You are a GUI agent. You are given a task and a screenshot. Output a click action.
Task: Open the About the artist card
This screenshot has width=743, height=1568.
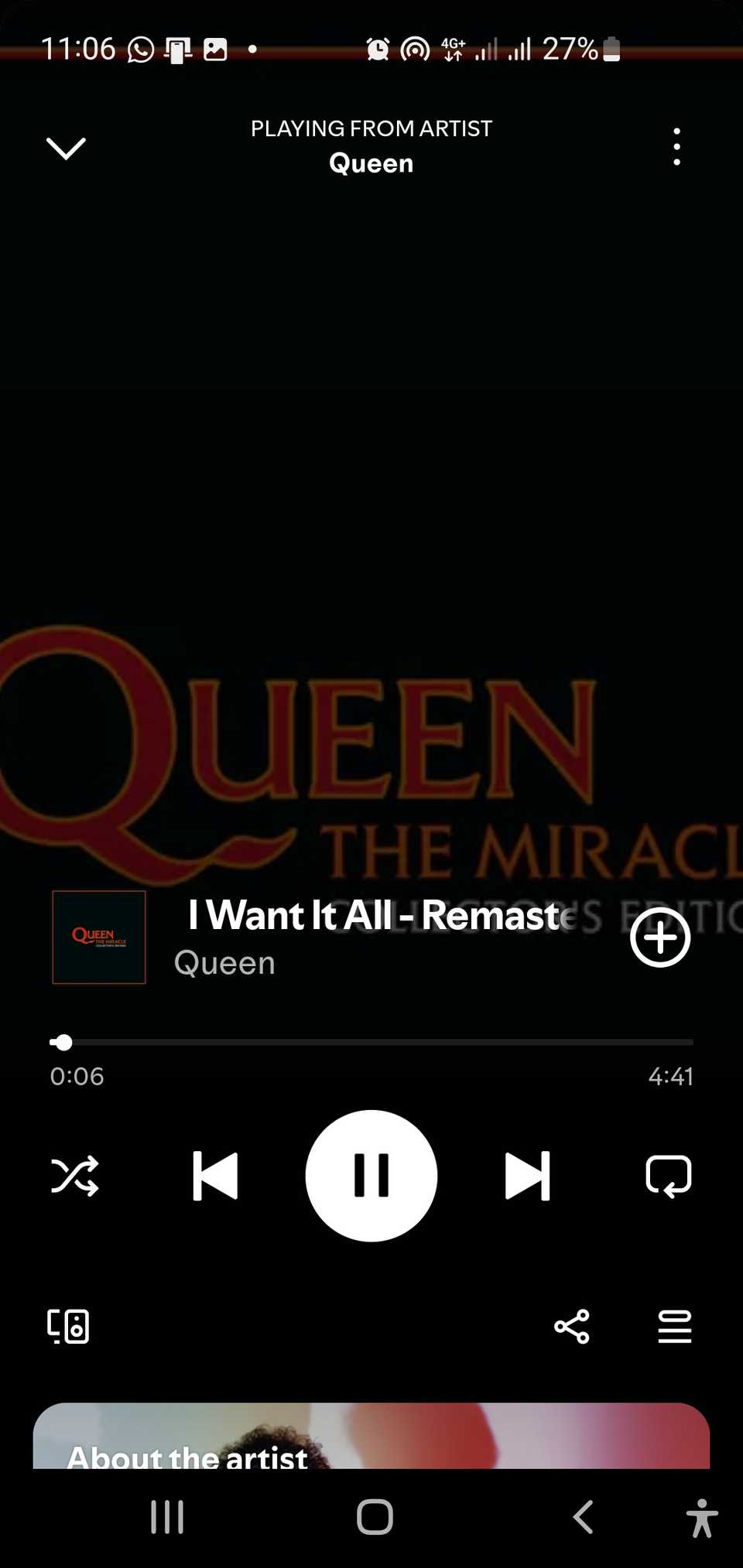click(371, 1439)
